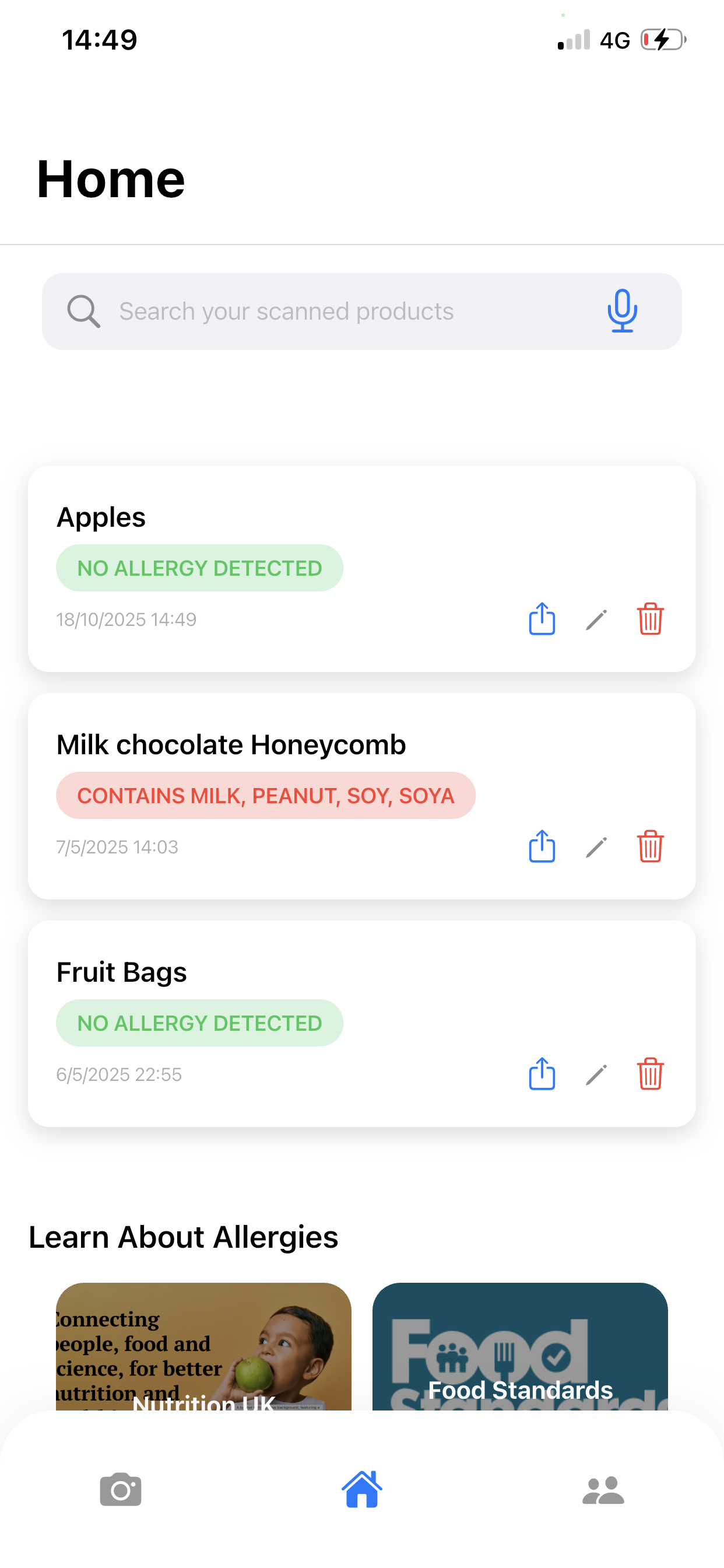Edit the Milk chocolate Honeycomb entry

[596, 848]
